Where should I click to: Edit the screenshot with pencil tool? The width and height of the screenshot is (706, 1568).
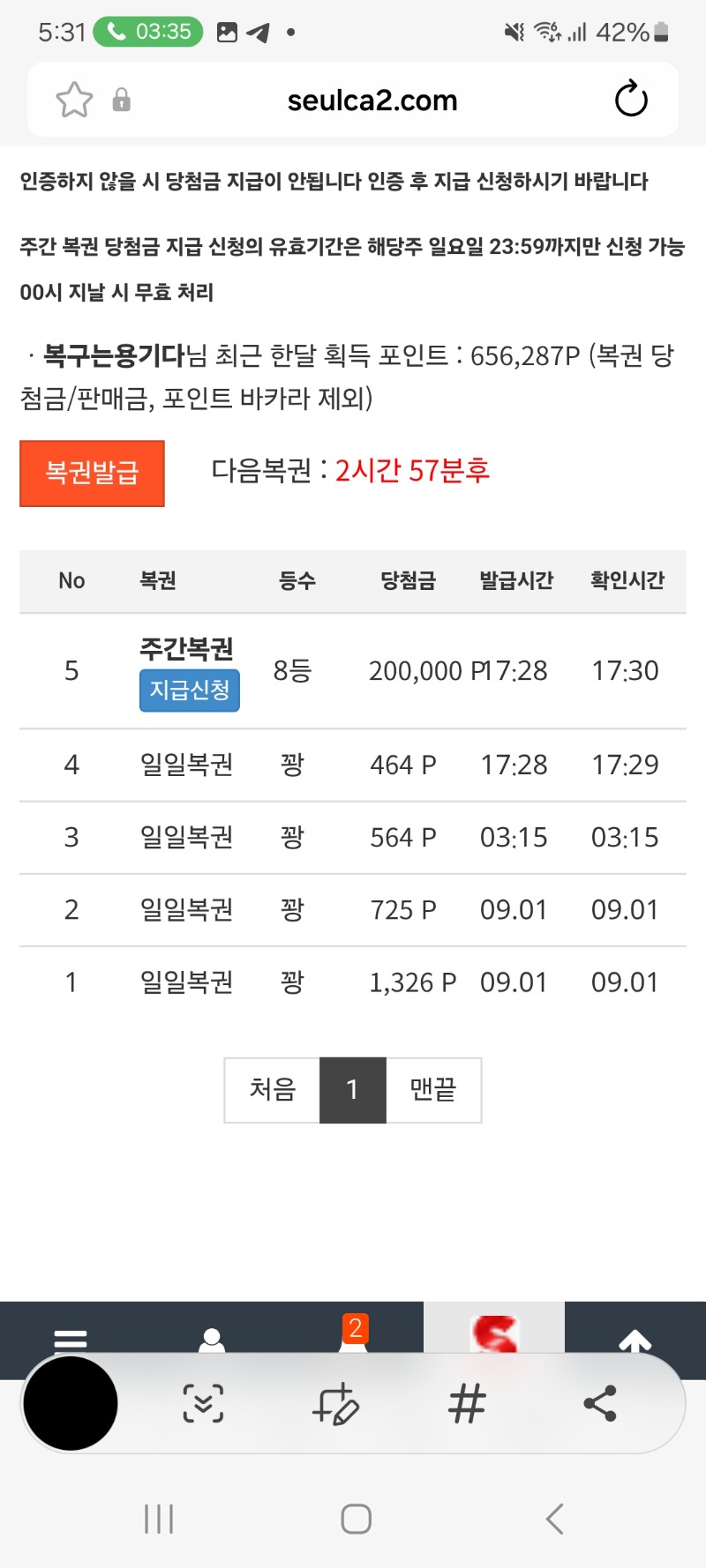pyautogui.click(x=335, y=1403)
